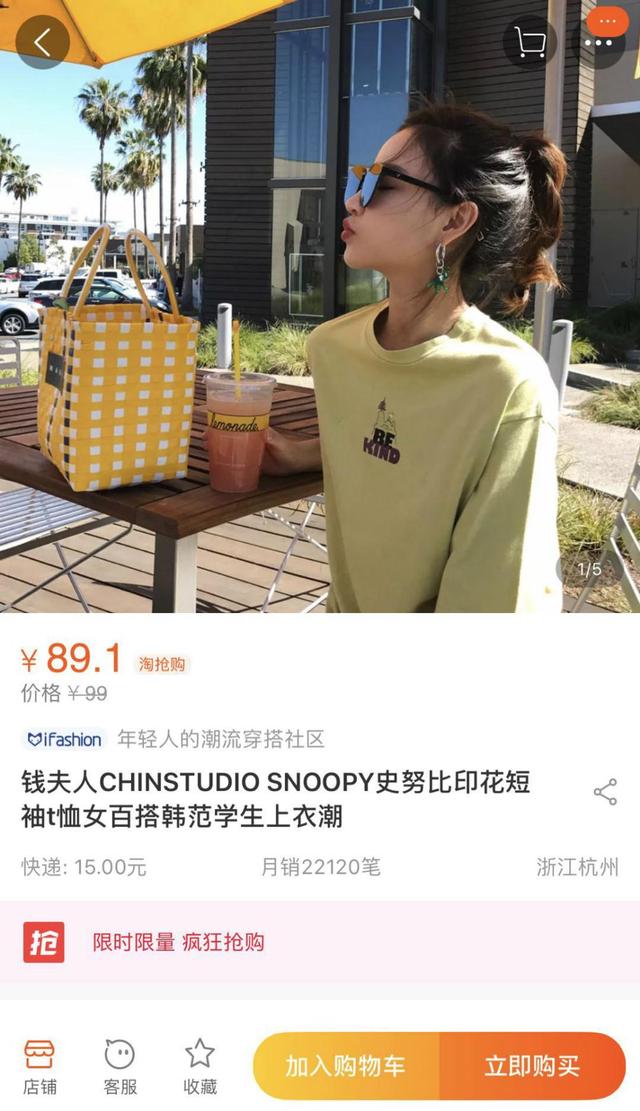Viewport: 640px width, 1111px height.
Task: Open the shopping cart icon
Action: [529, 42]
